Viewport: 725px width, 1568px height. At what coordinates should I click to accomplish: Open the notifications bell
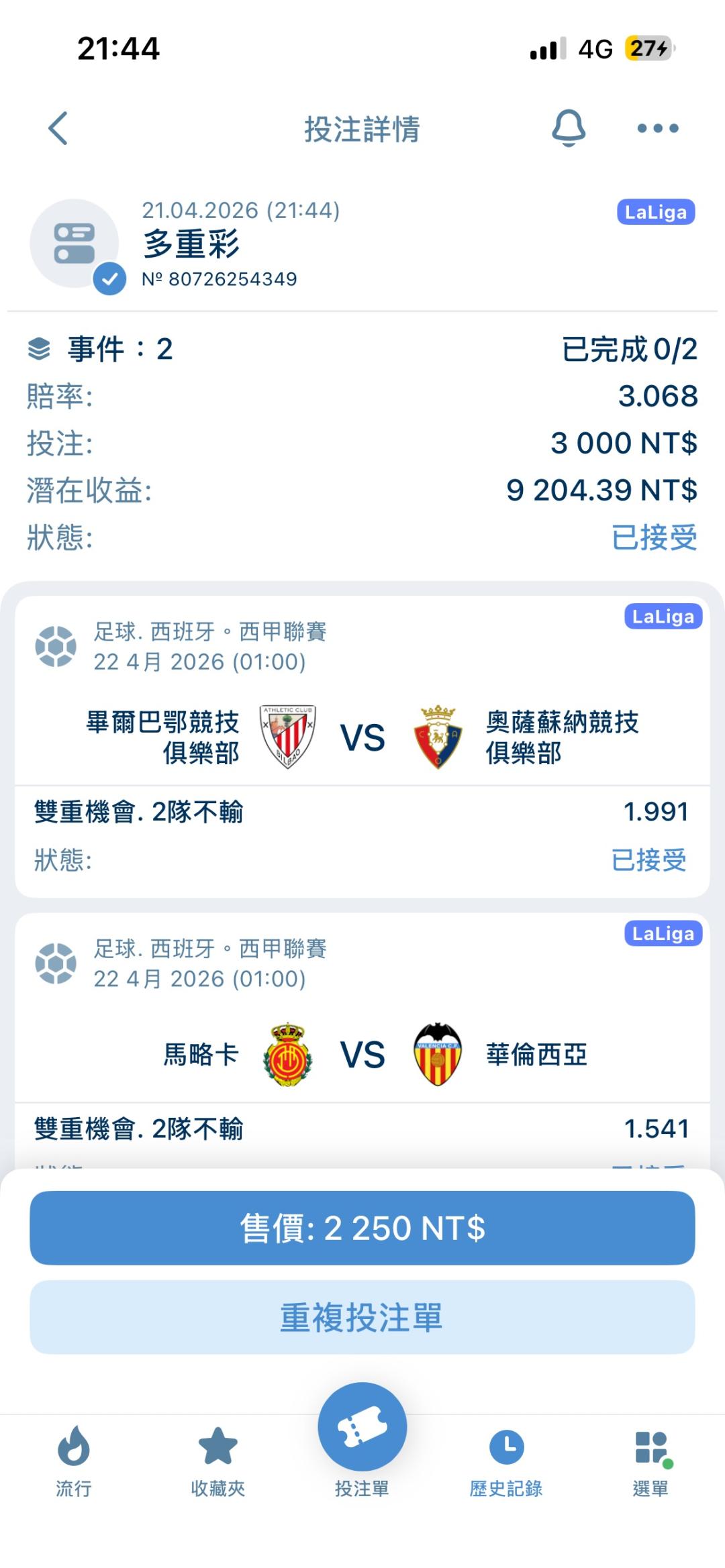(x=569, y=128)
